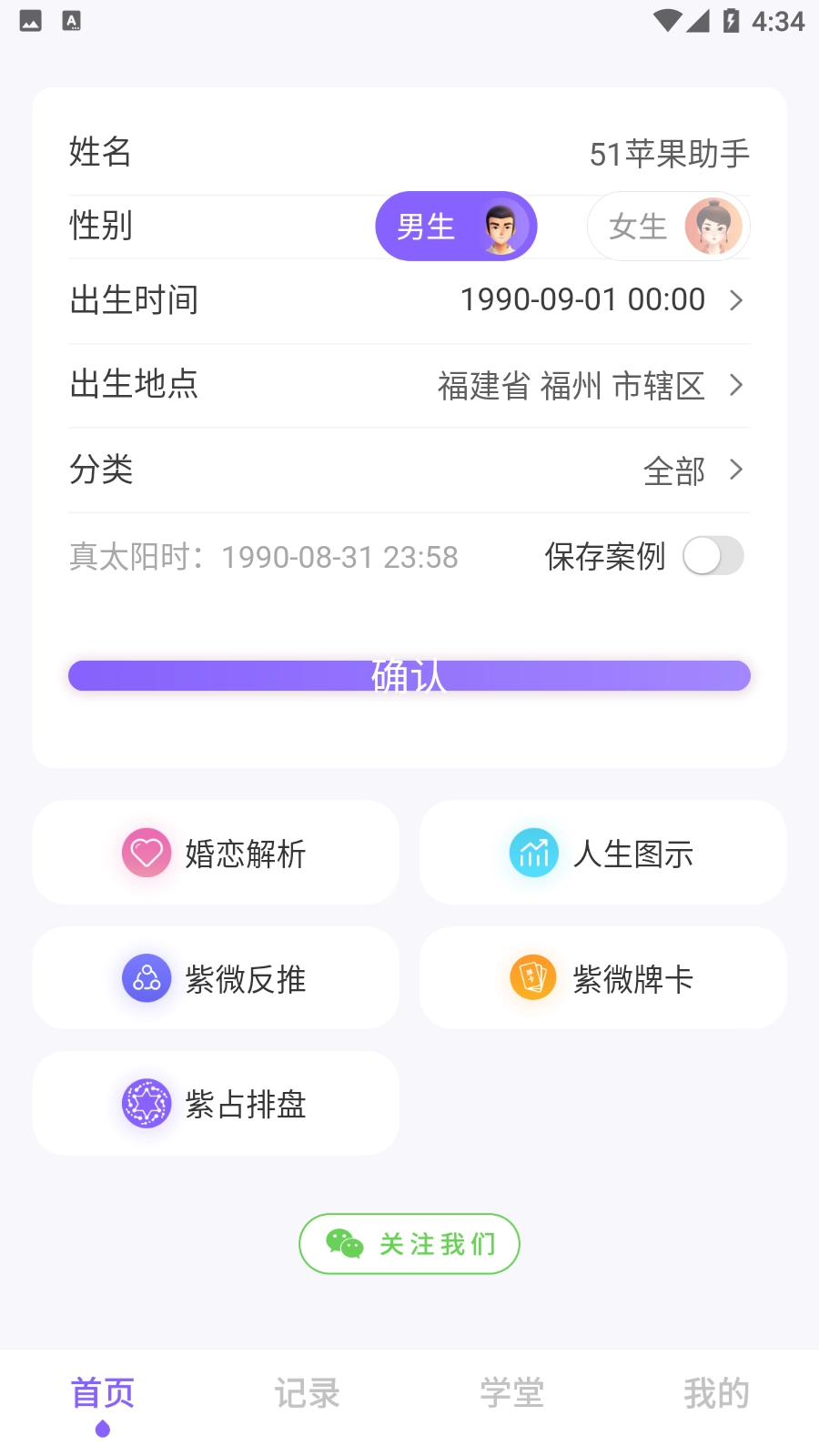Open the 学堂 tab
The image size is (819, 1456).
point(511,1391)
